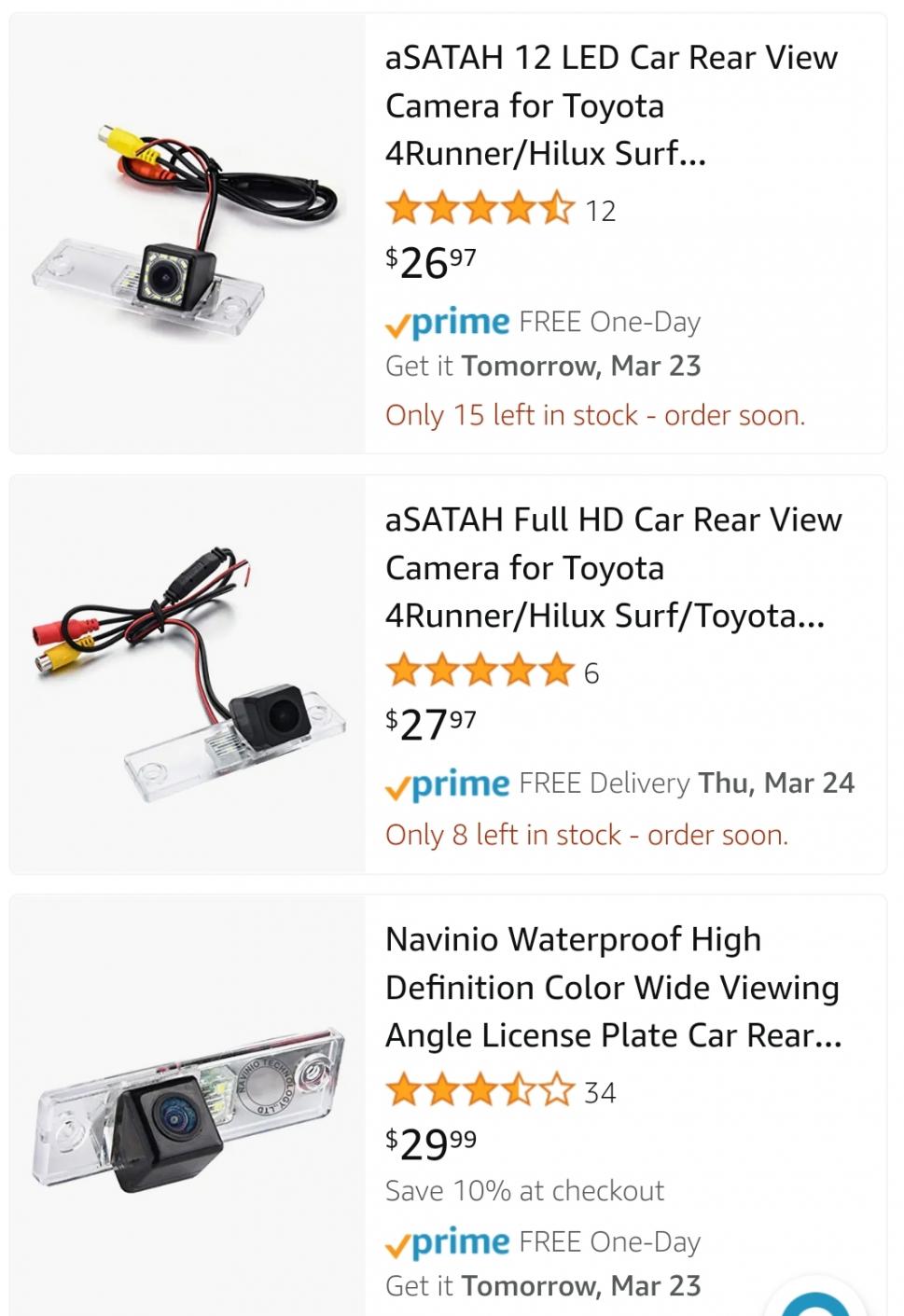Open the aSATAH Full HD rear view camera listing

(613, 567)
